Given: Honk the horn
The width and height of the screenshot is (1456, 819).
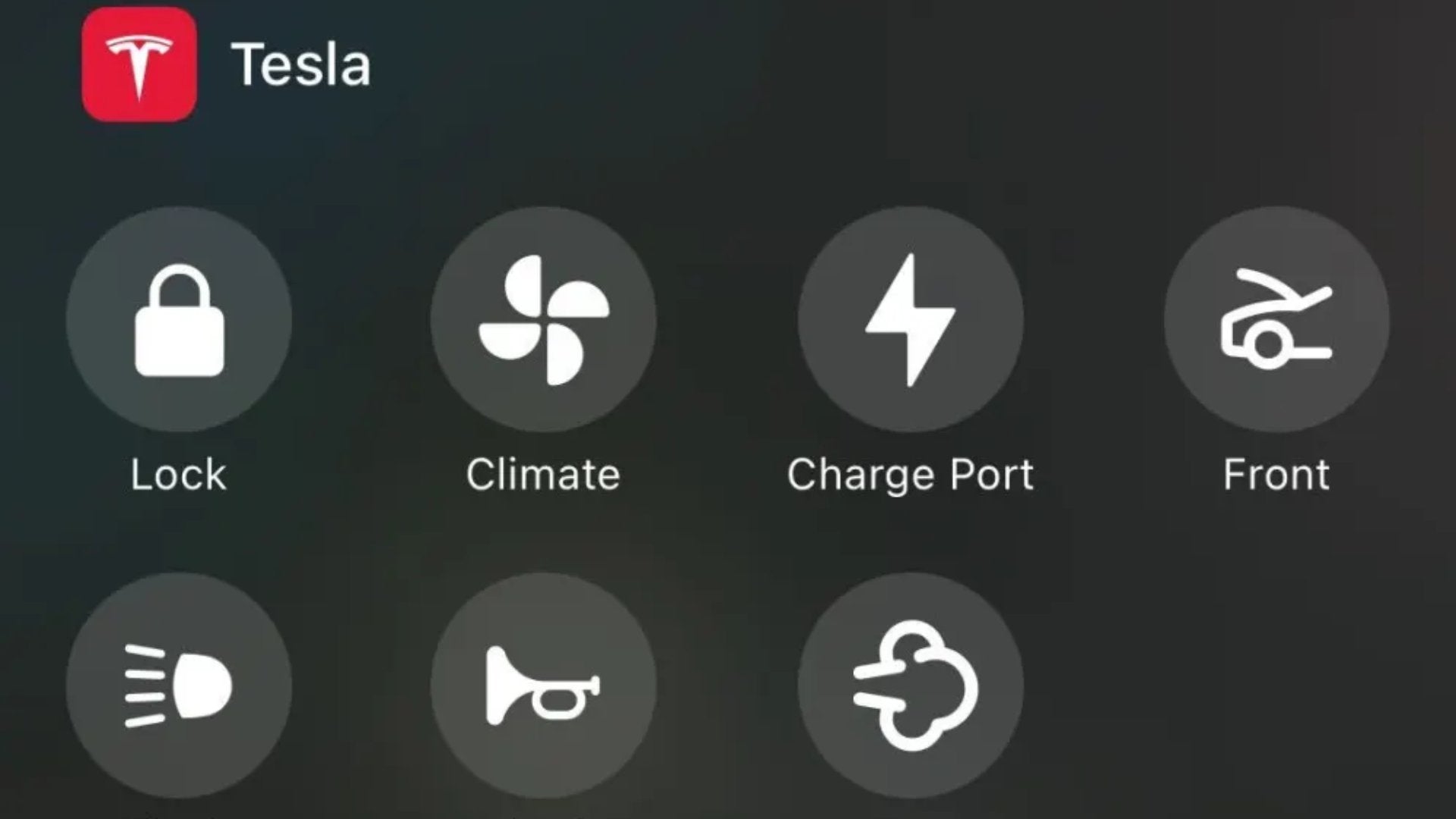Looking at the screenshot, I should (x=543, y=686).
